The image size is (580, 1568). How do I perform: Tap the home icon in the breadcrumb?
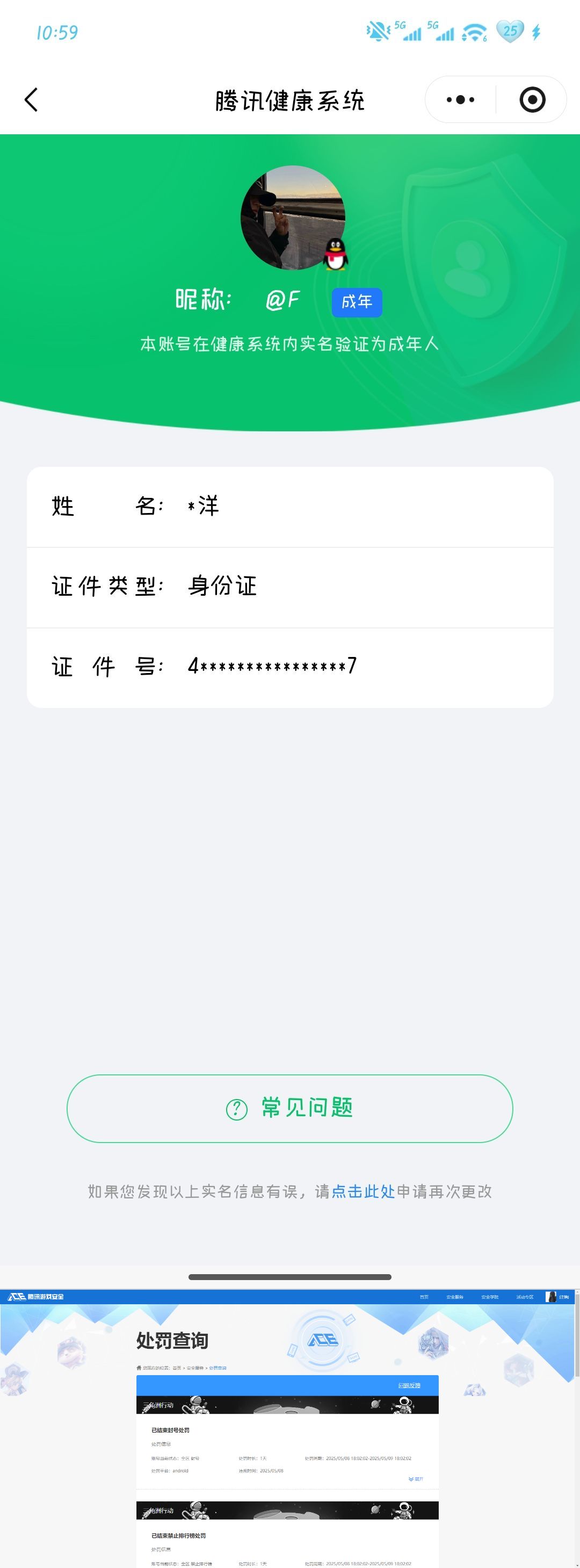coord(139,1368)
